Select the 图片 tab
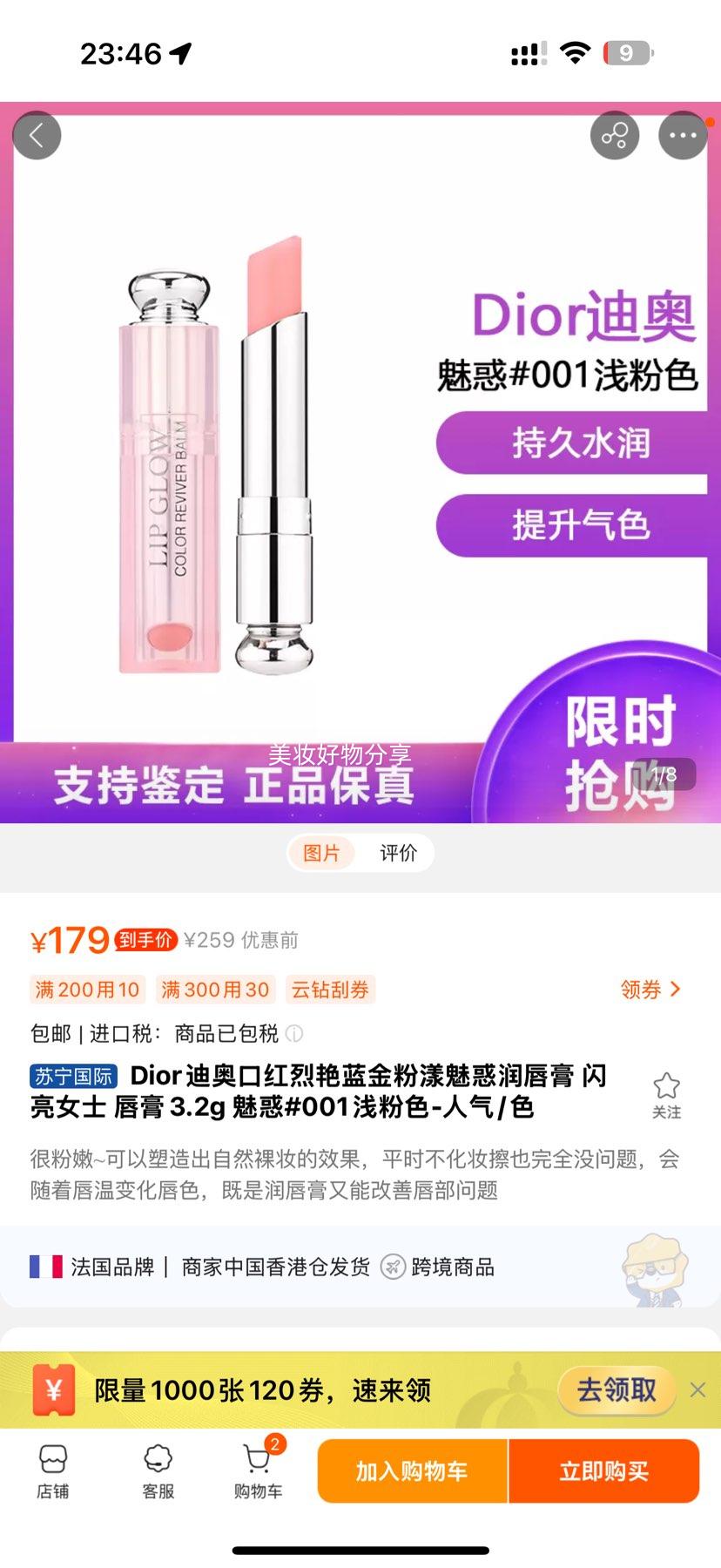Image resolution: width=721 pixels, height=1568 pixels. tap(321, 853)
